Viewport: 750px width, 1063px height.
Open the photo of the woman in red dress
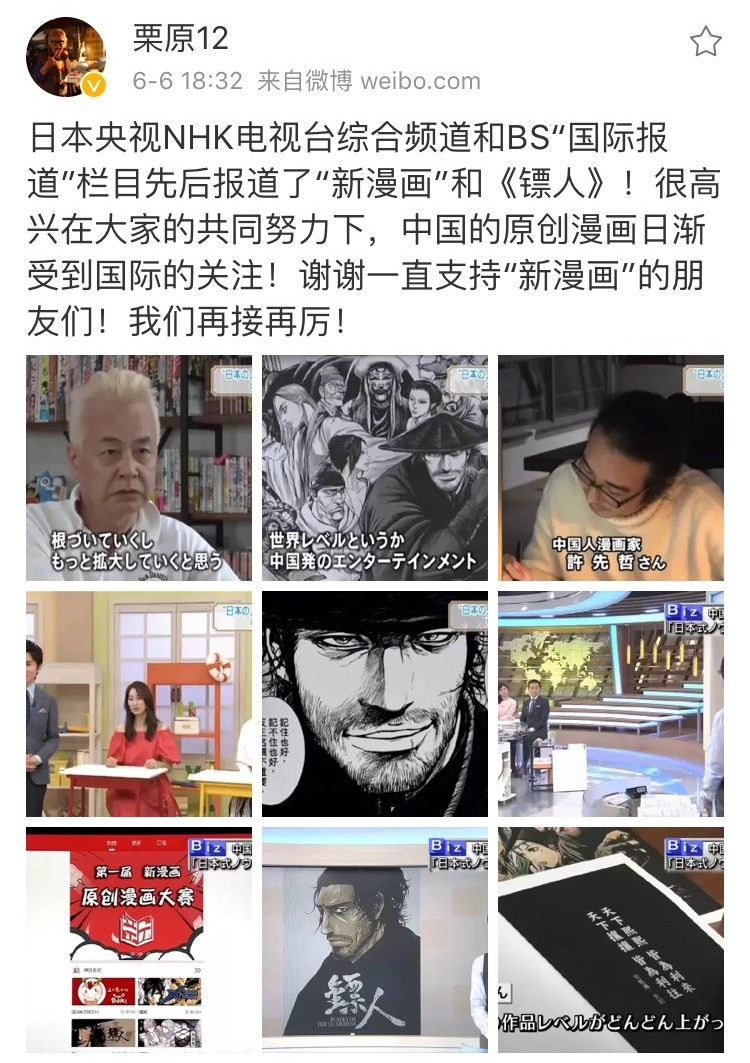(x=139, y=703)
